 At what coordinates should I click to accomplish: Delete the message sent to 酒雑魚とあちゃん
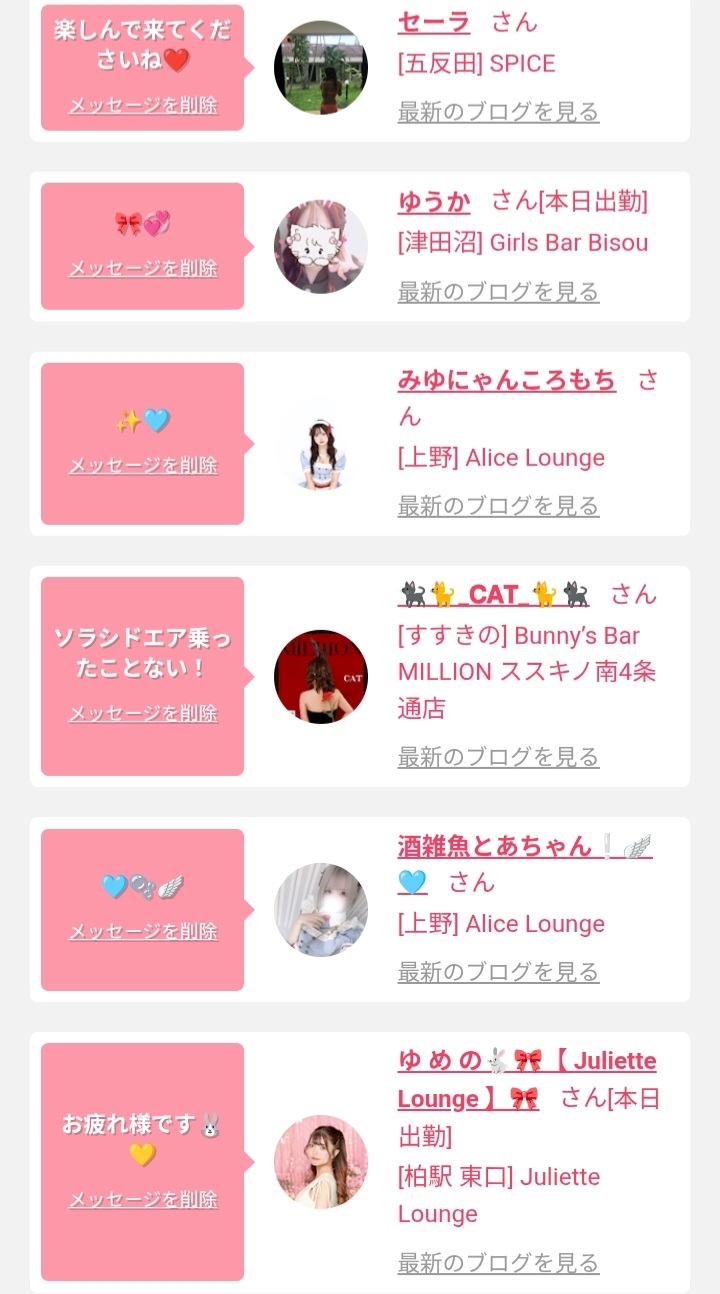(x=143, y=931)
